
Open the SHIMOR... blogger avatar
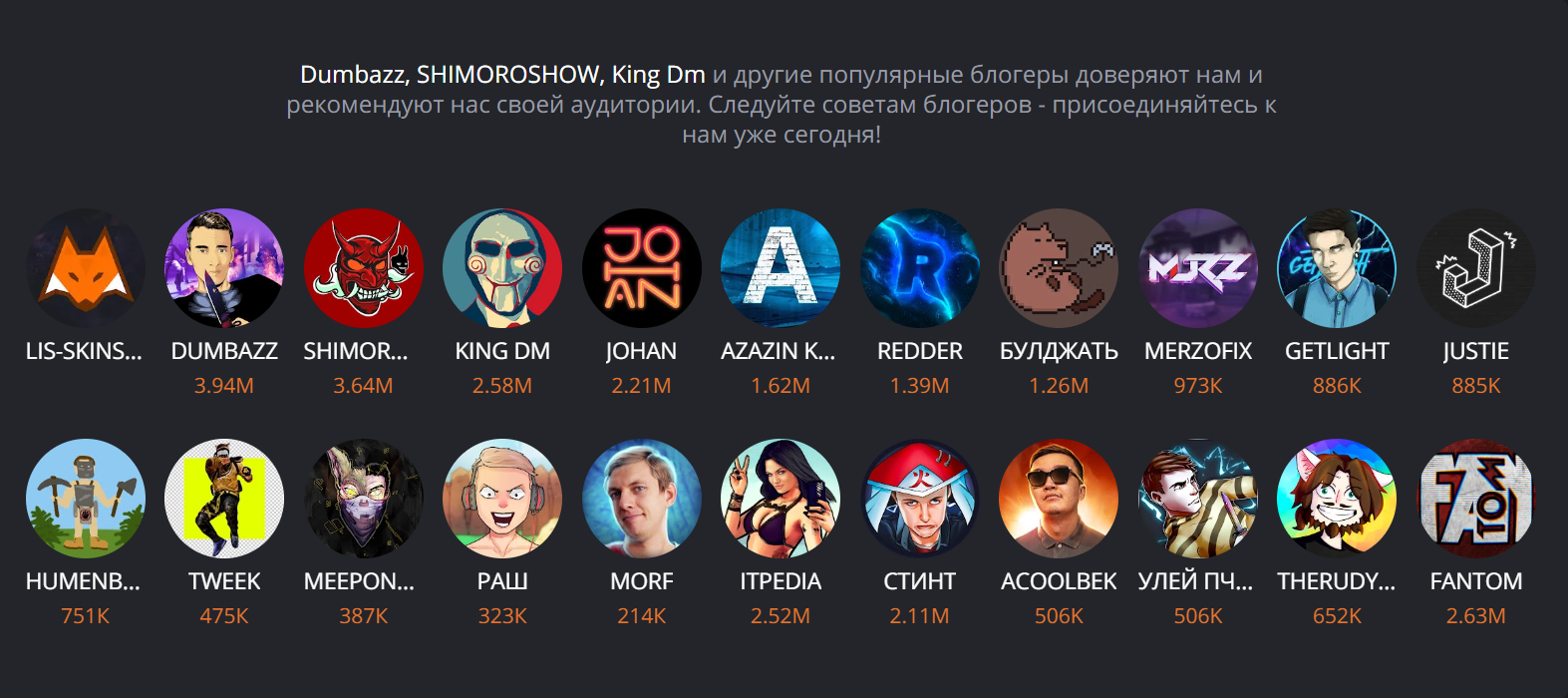point(364,268)
